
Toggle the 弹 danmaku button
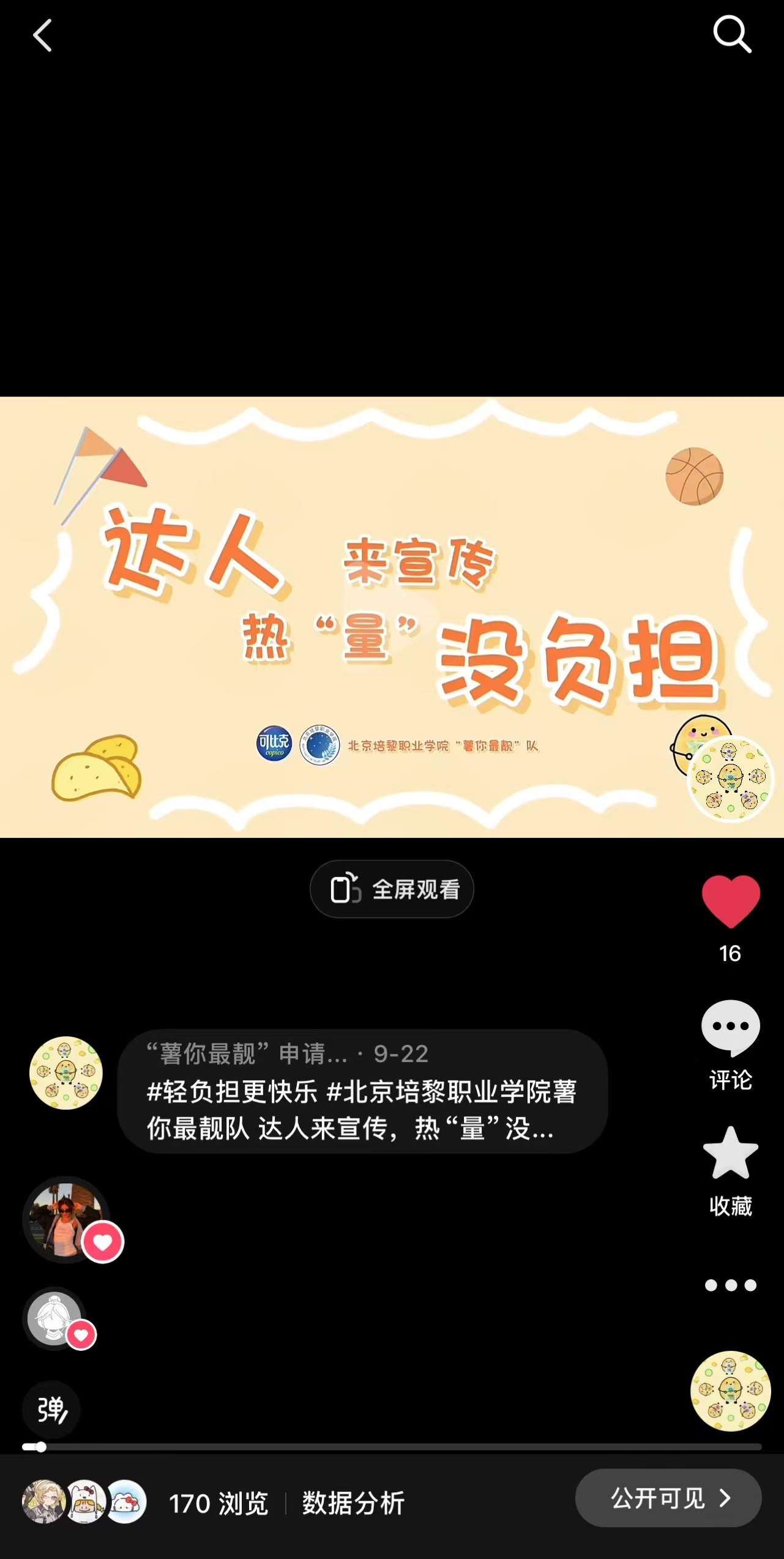tap(51, 1410)
